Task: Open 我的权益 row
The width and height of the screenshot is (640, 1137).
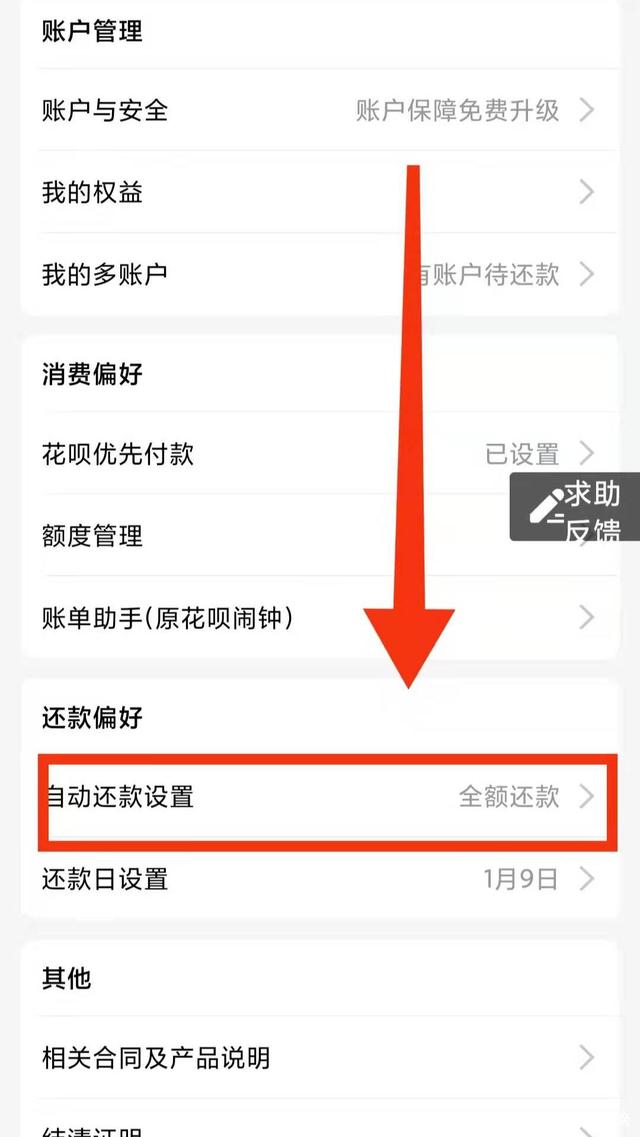Action: 320,192
